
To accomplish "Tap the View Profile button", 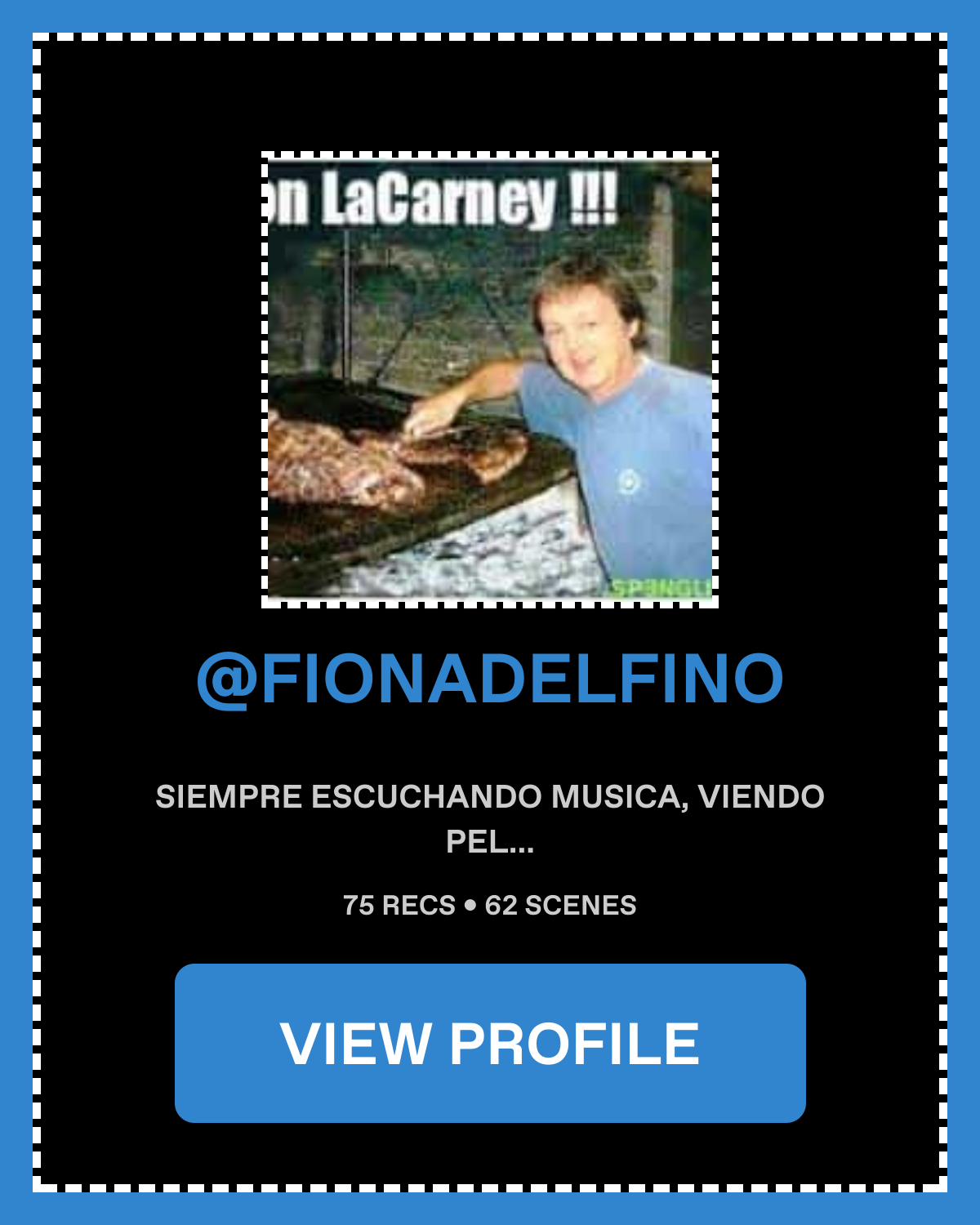I will pos(490,1043).
